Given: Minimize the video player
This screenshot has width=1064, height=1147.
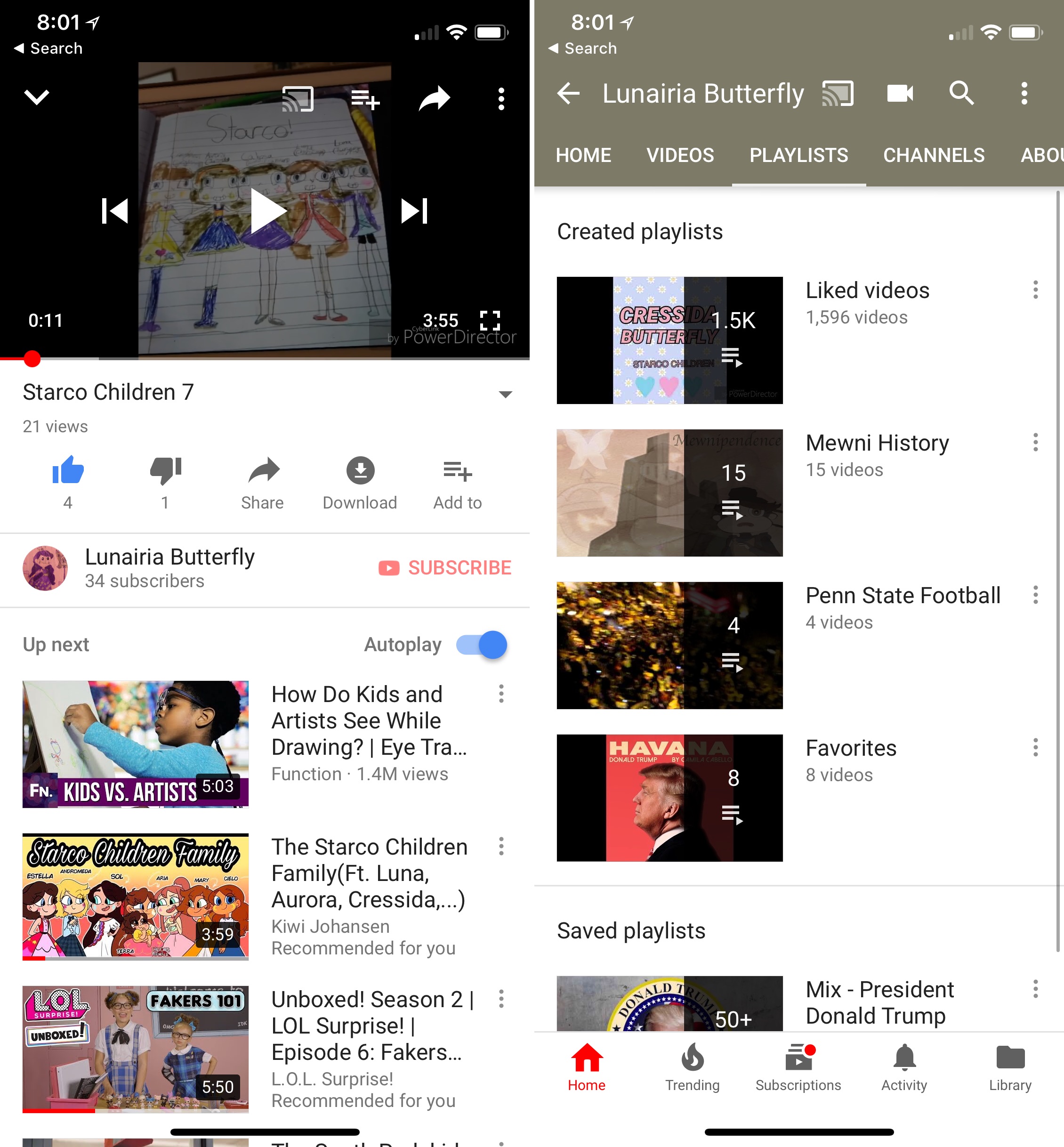Looking at the screenshot, I should [36, 97].
